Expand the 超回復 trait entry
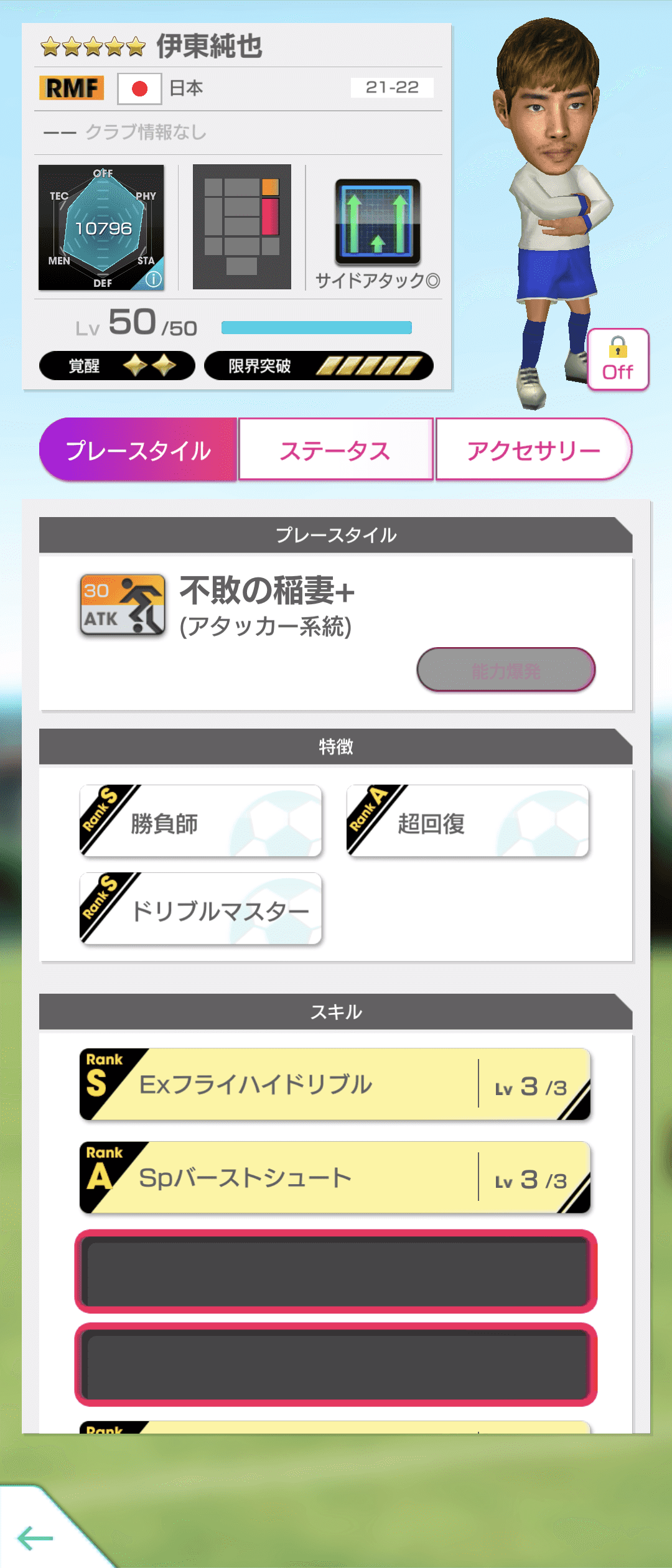Viewport: 672px width, 1568px height. (468, 821)
